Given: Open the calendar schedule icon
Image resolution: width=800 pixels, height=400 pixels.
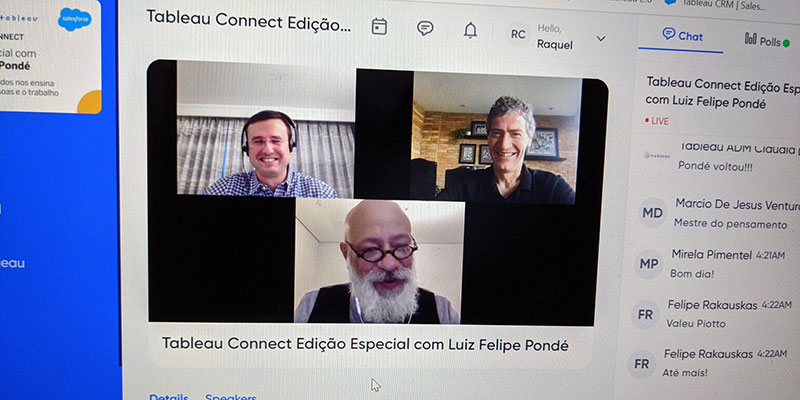Looking at the screenshot, I should (x=379, y=27).
